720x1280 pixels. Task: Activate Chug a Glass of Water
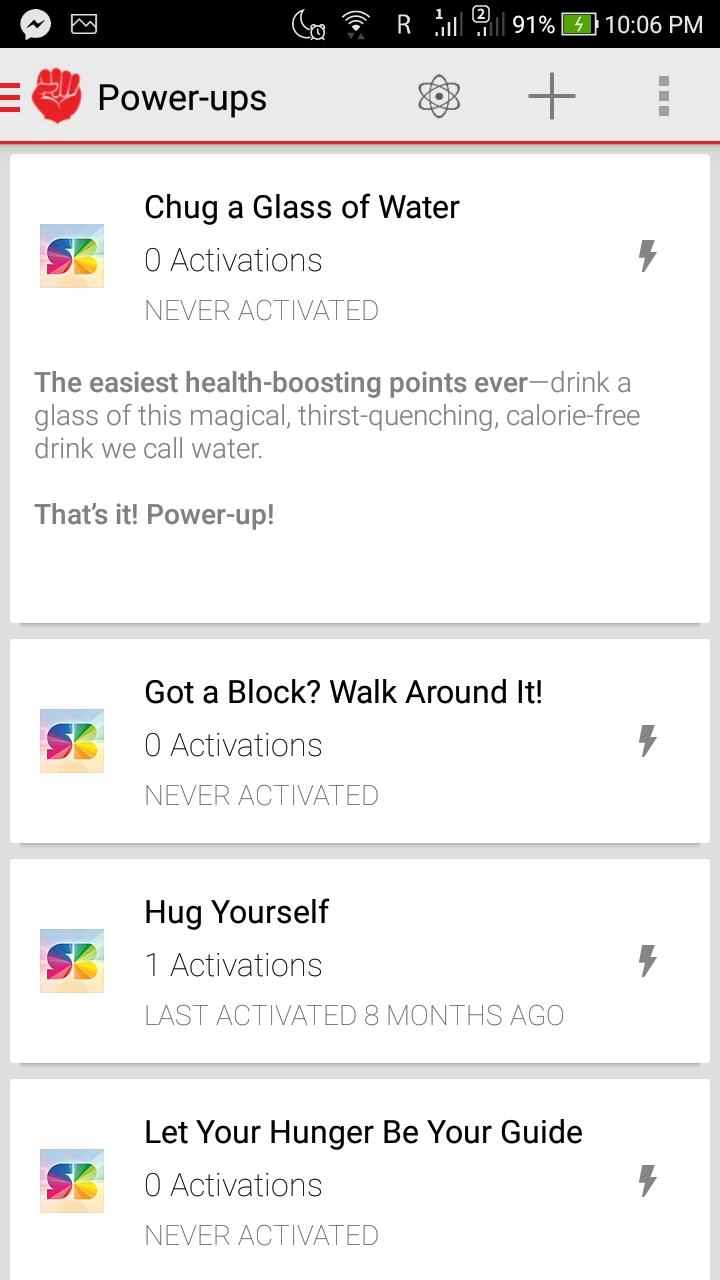pyautogui.click(x=648, y=257)
